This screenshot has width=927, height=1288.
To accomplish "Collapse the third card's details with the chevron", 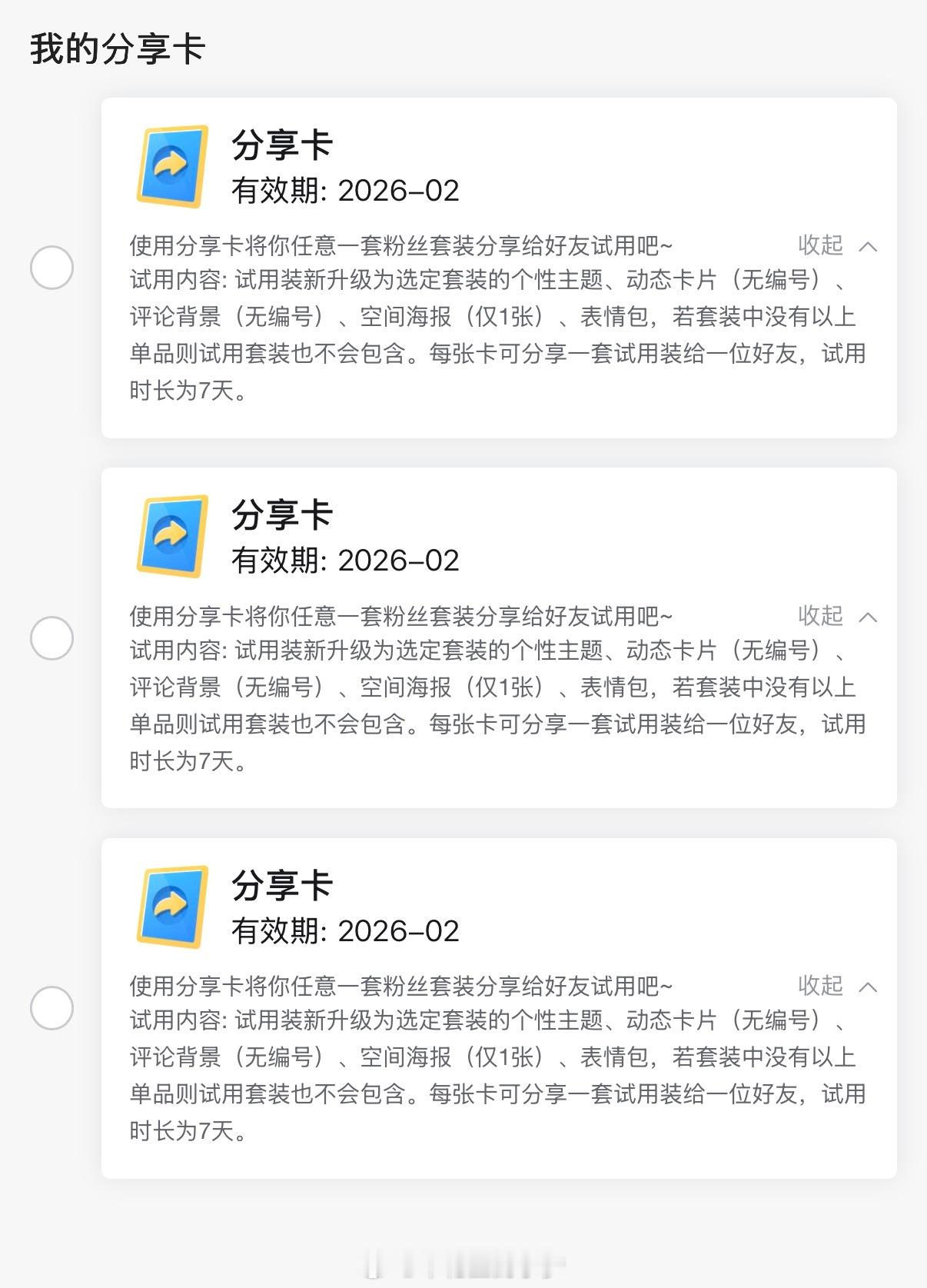I will pyautogui.click(x=869, y=987).
